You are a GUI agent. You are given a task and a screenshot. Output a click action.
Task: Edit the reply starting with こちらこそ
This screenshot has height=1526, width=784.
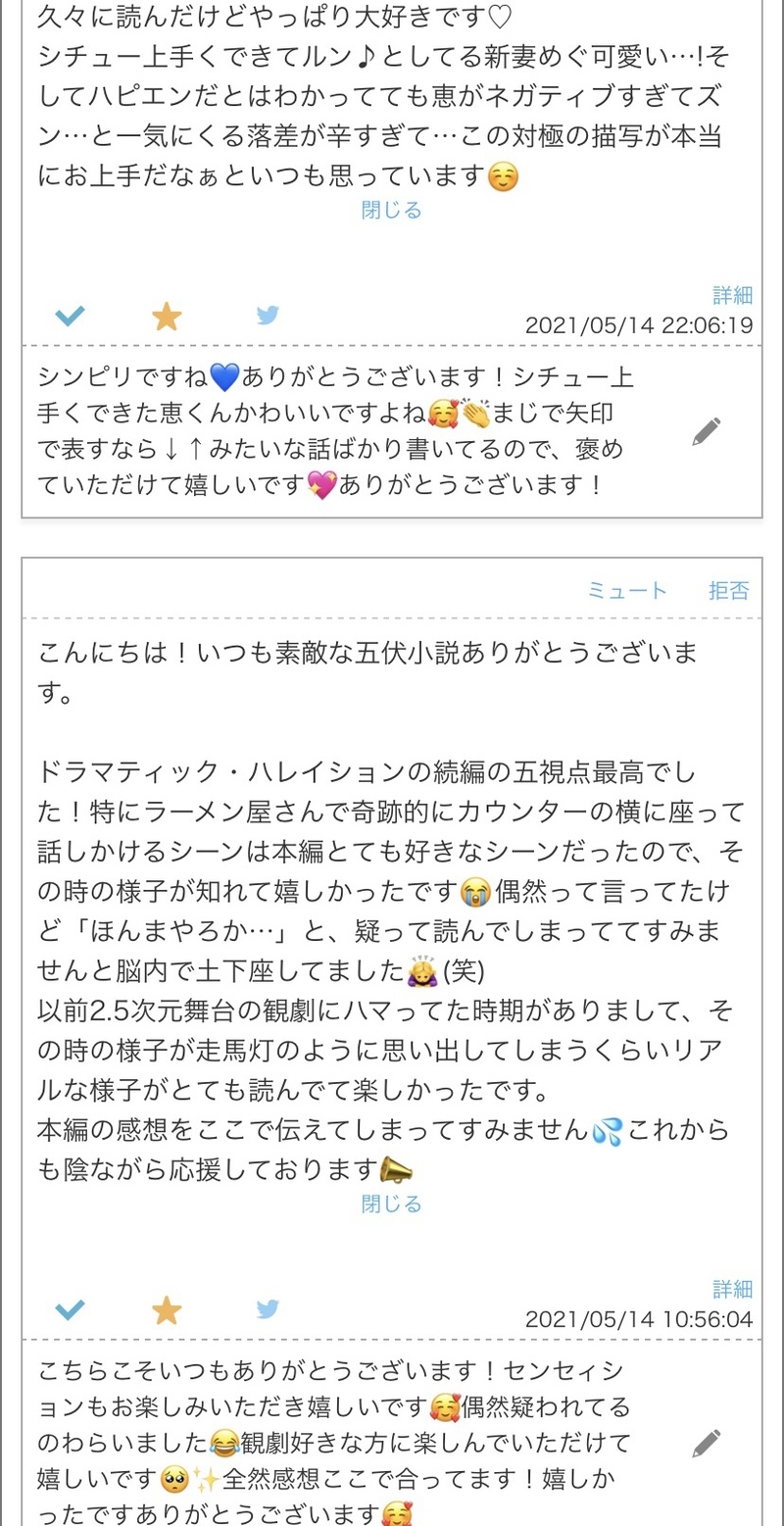pyautogui.click(x=706, y=1443)
